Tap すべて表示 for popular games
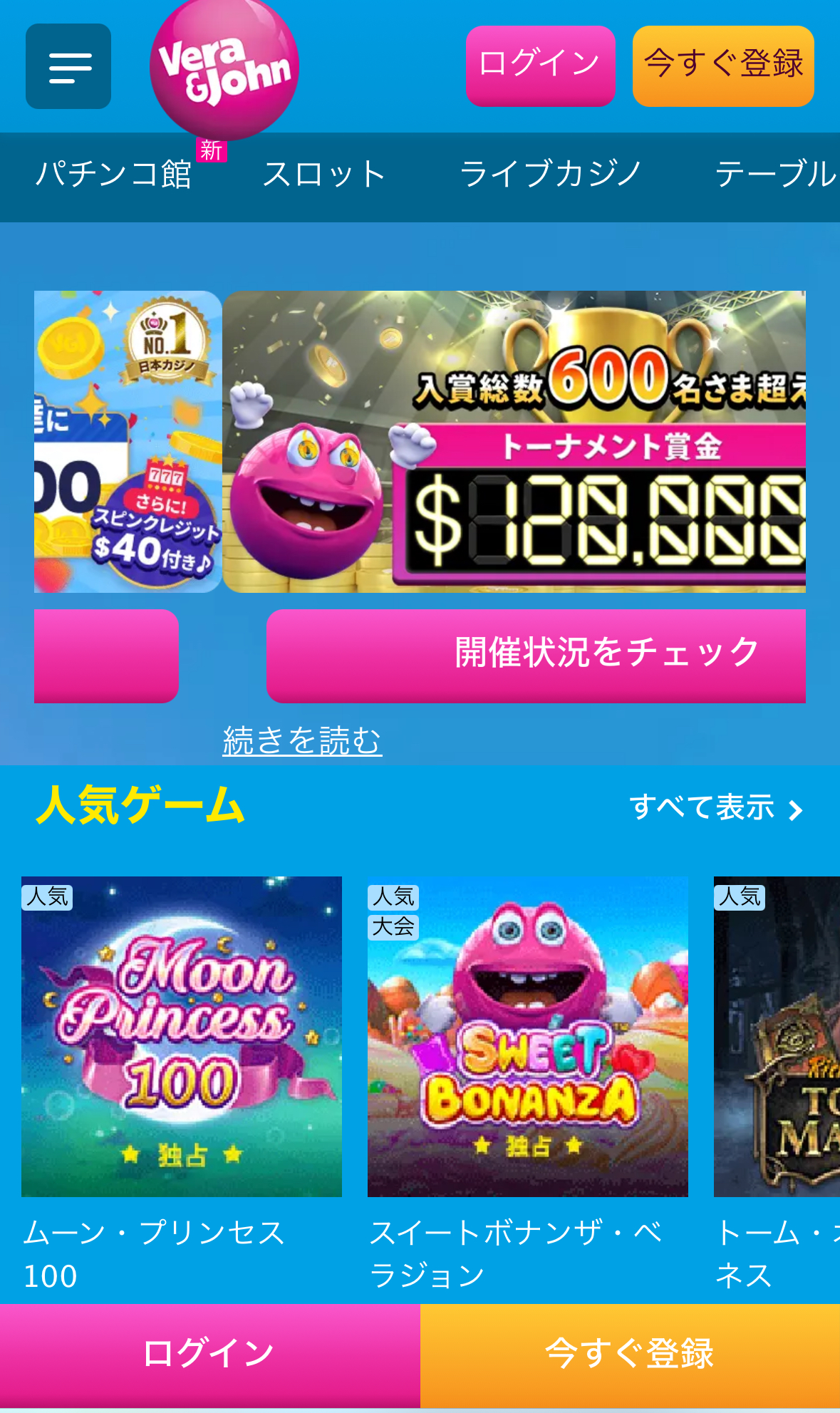The width and height of the screenshot is (840, 1413). click(x=716, y=807)
